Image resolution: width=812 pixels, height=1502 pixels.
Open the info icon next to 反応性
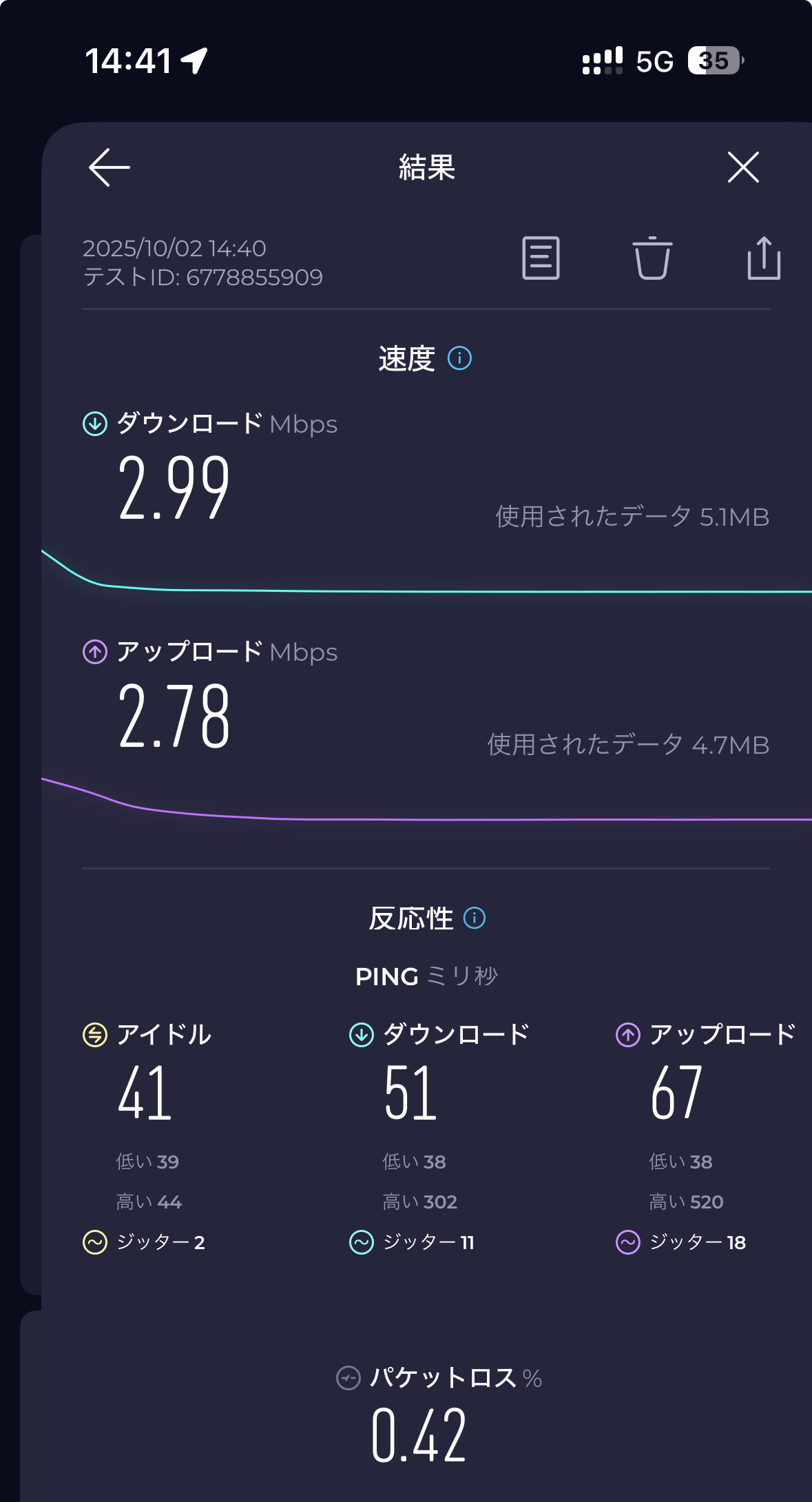click(x=475, y=918)
